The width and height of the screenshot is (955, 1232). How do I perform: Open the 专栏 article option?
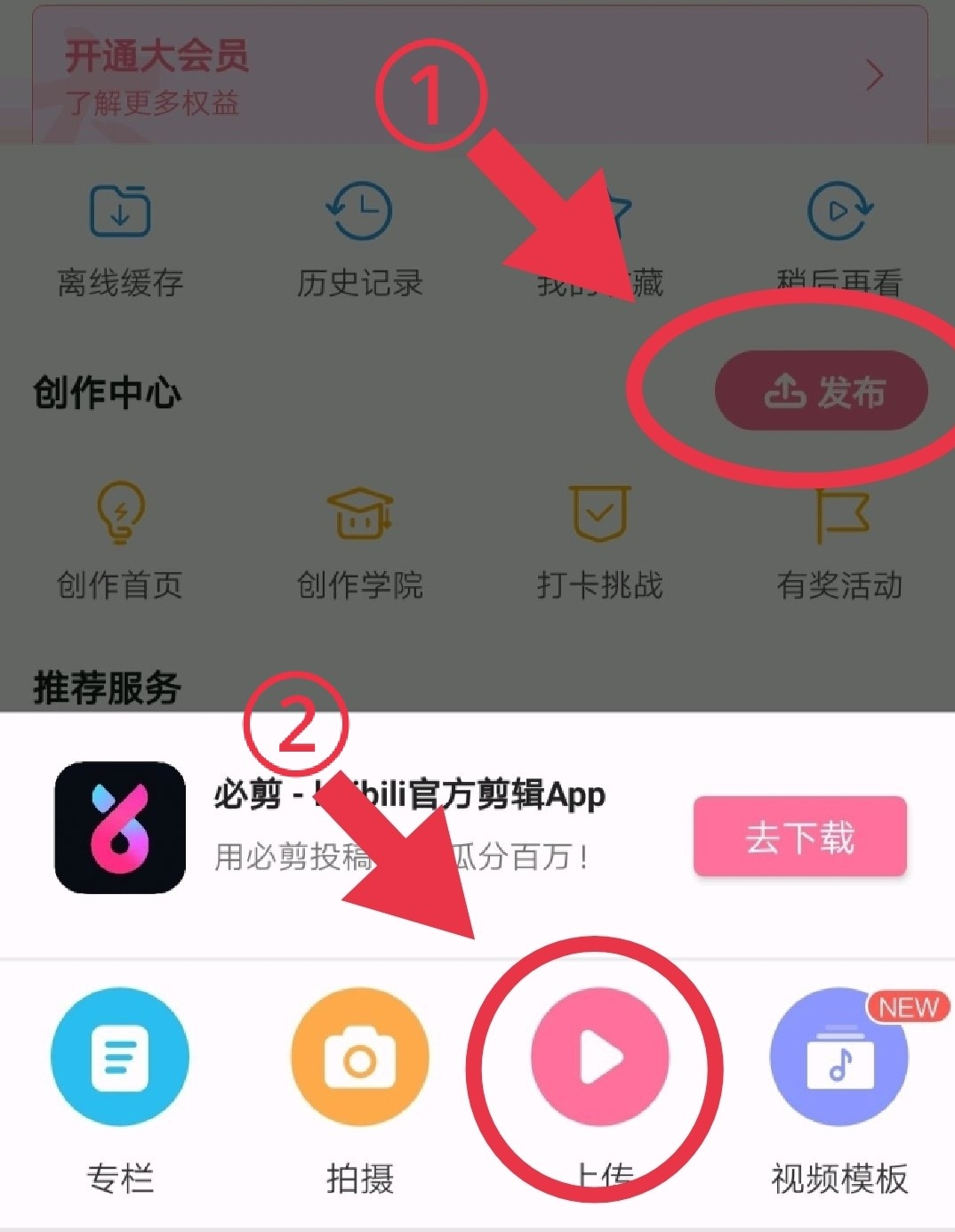point(120,1058)
